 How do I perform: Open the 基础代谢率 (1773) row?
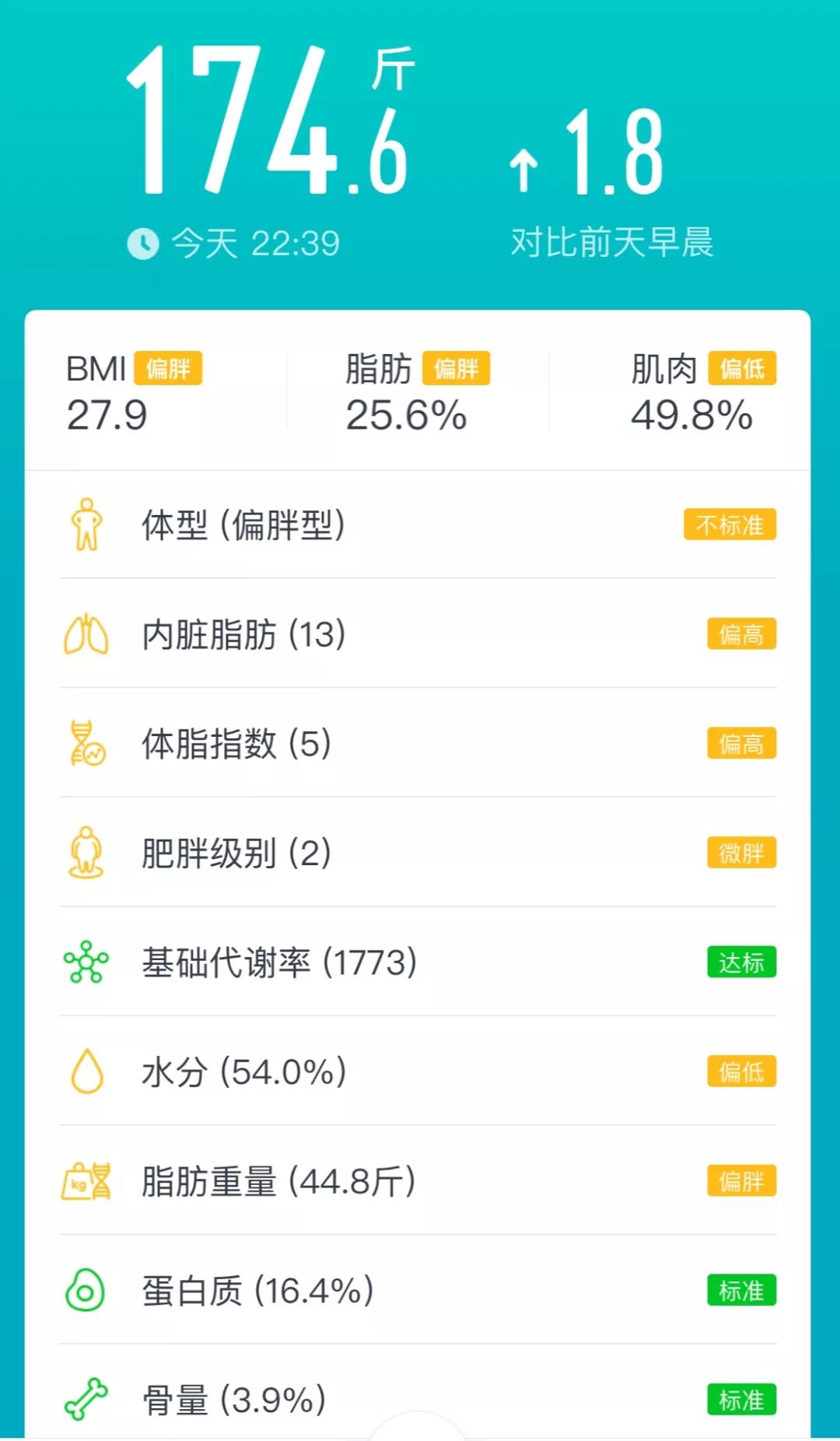[418, 962]
